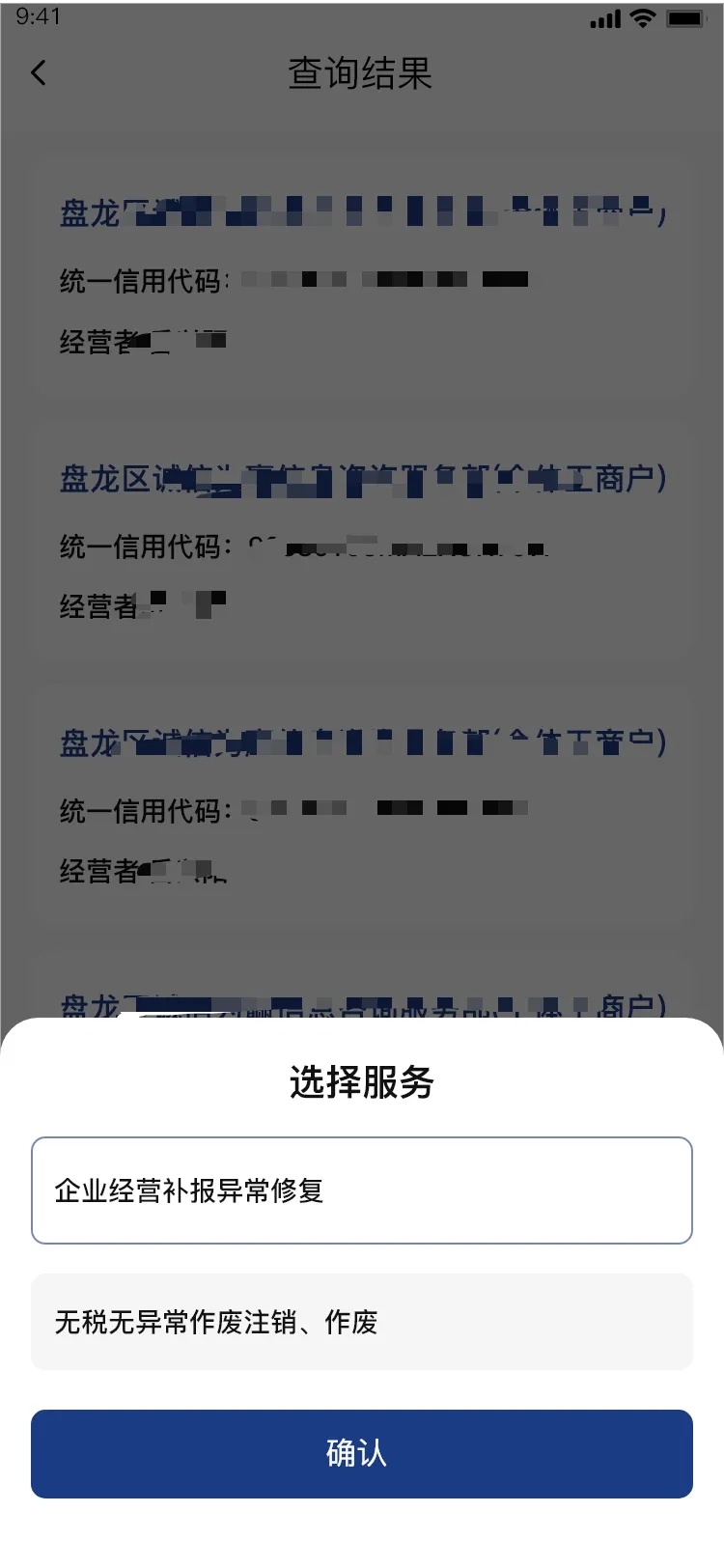
Task: Select the service 无税无异常作废注销、作废
Action: pyautogui.click(x=362, y=1321)
